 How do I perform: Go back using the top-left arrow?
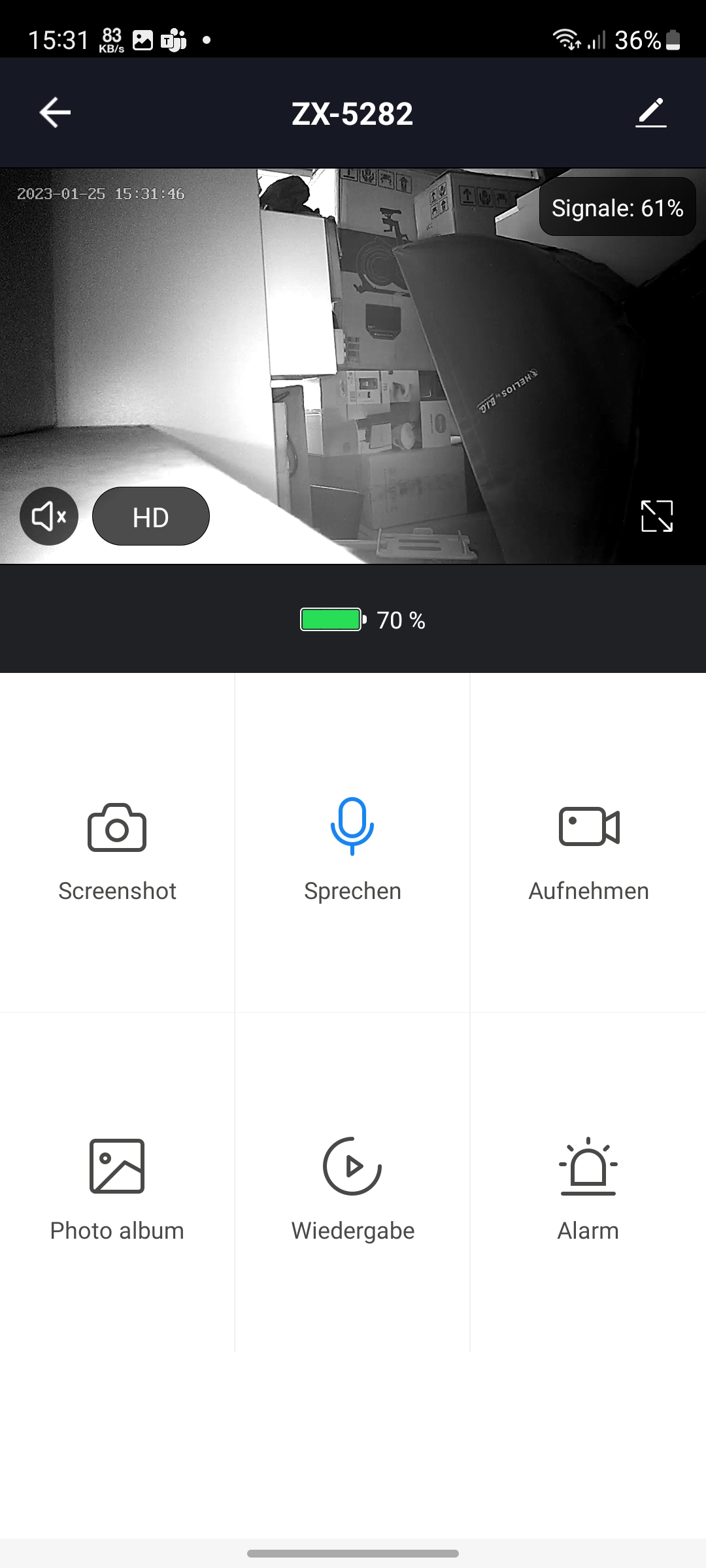coord(55,112)
